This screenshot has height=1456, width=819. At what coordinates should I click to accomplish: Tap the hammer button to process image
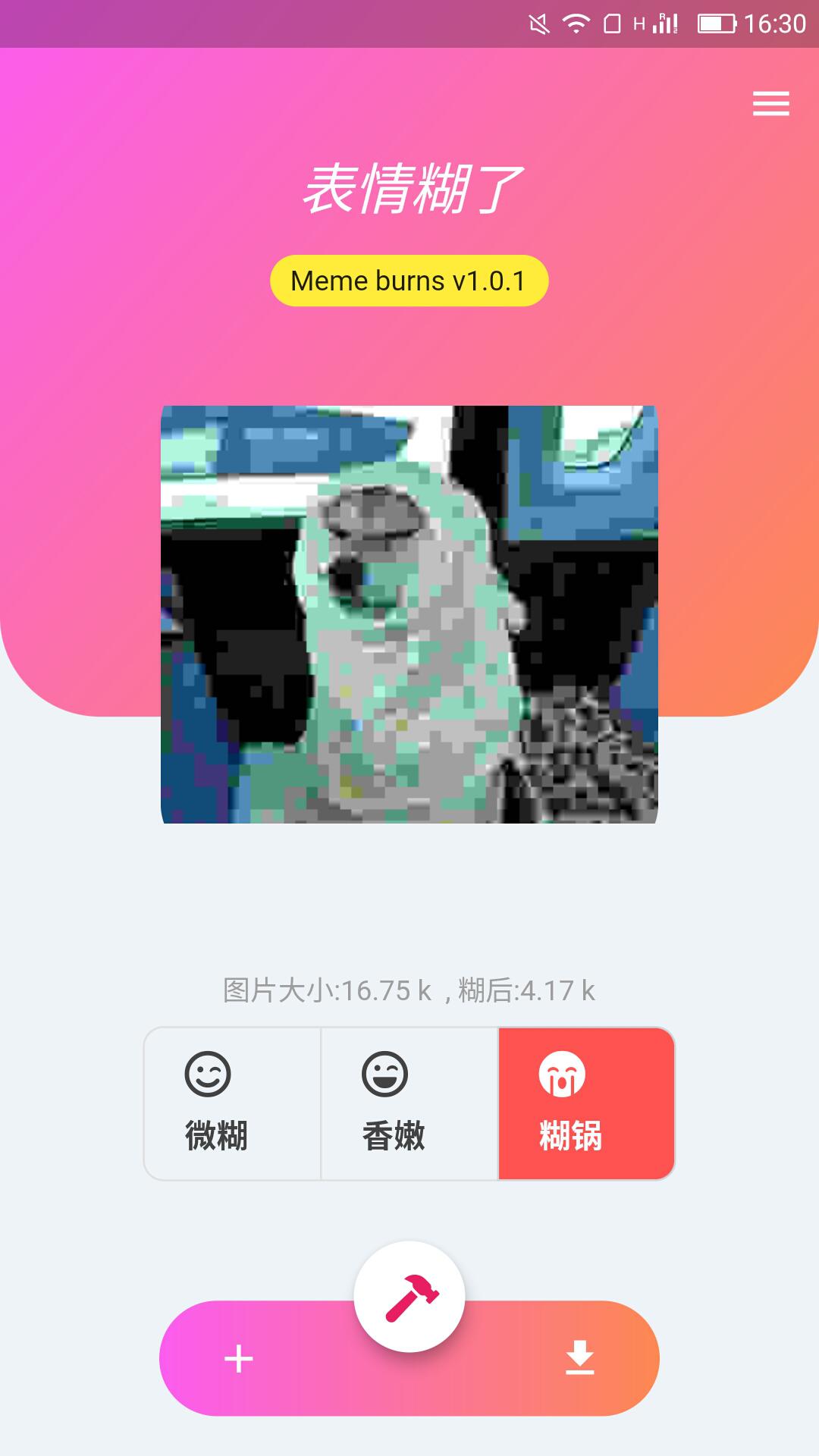tap(409, 1297)
